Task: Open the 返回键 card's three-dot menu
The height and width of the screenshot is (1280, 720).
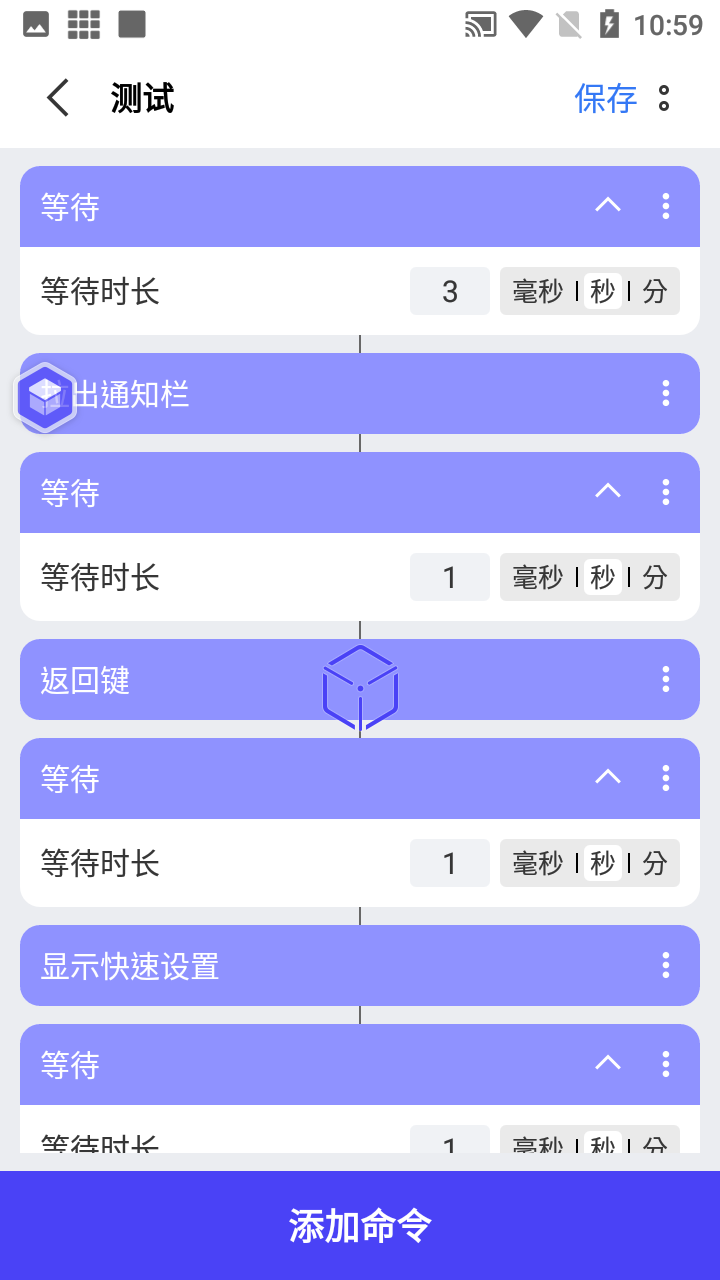Action: [x=665, y=679]
